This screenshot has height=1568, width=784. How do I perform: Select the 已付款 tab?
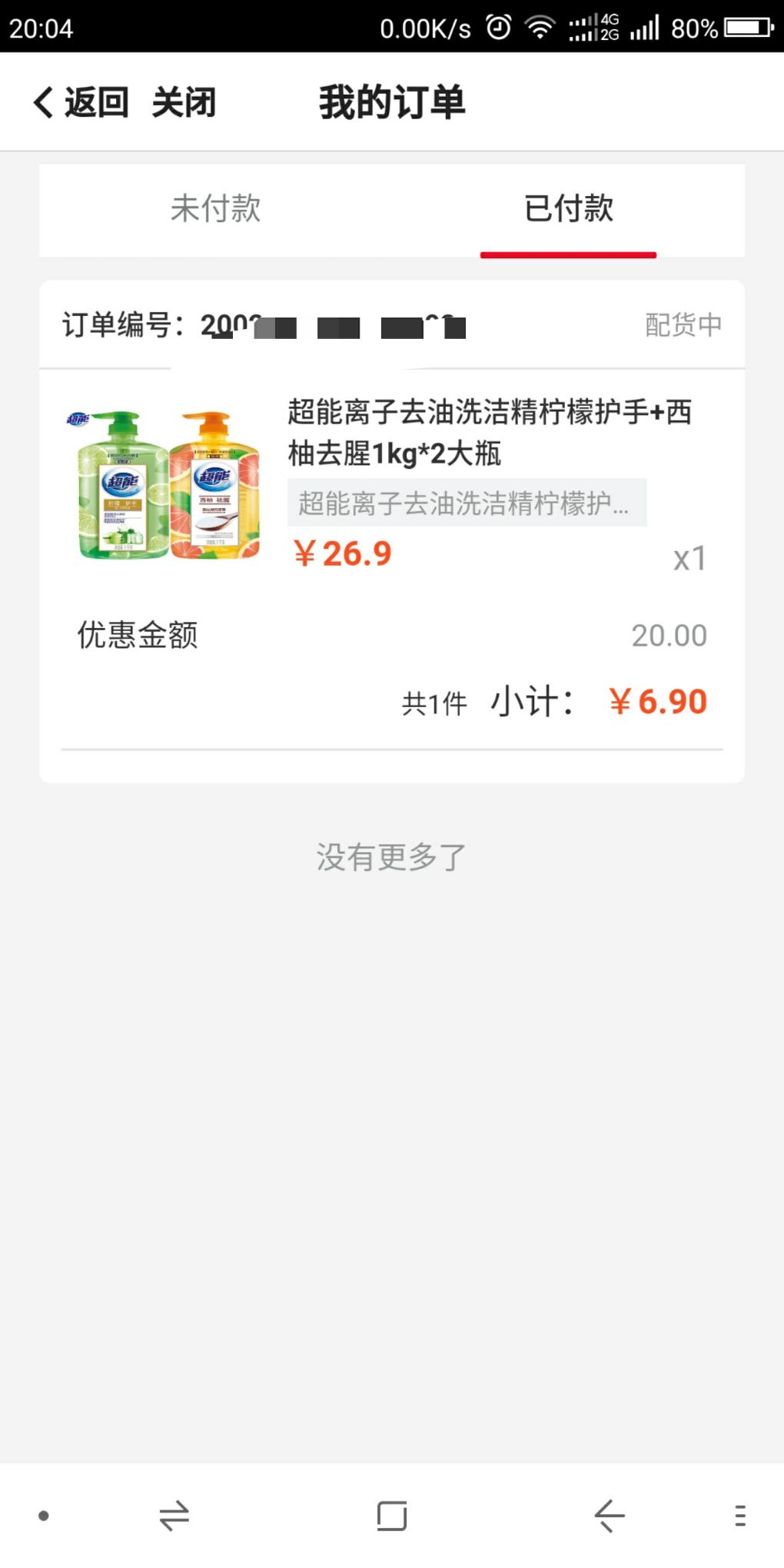pyautogui.click(x=568, y=209)
